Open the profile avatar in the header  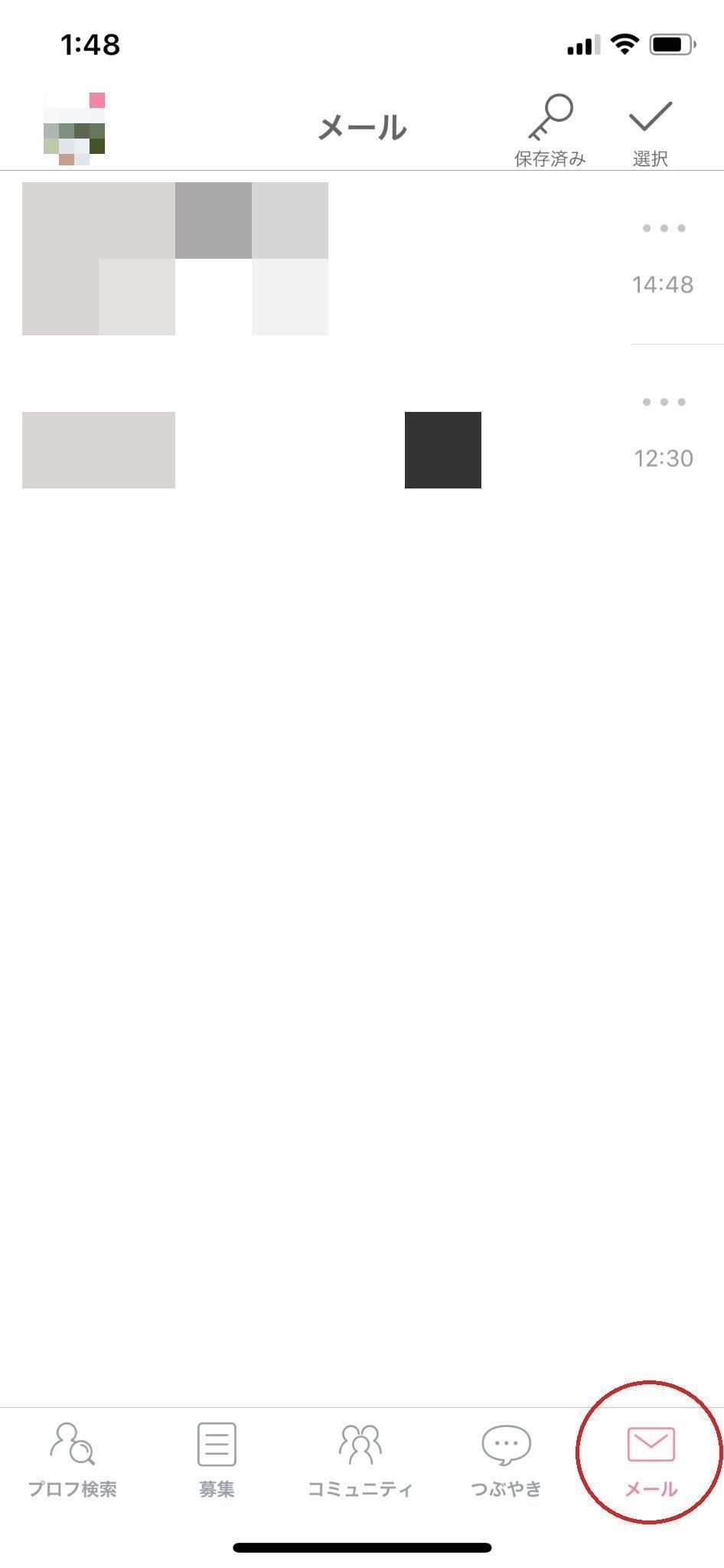pos(73,129)
